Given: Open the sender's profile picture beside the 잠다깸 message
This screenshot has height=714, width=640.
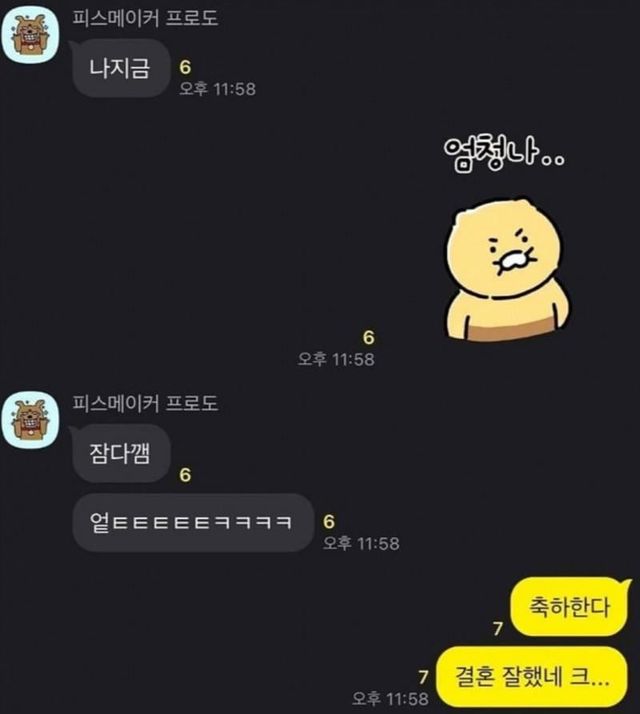Looking at the screenshot, I should [27, 421].
